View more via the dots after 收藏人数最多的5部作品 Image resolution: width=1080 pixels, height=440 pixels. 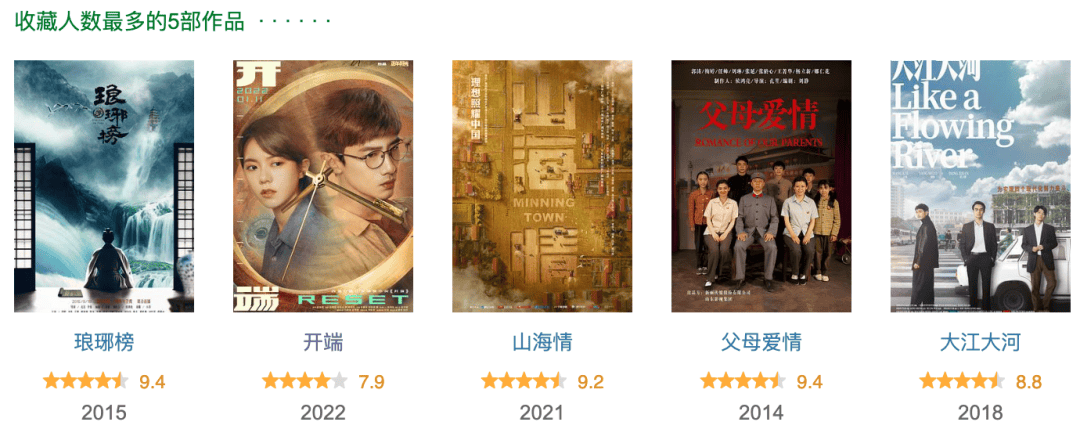coord(294,21)
